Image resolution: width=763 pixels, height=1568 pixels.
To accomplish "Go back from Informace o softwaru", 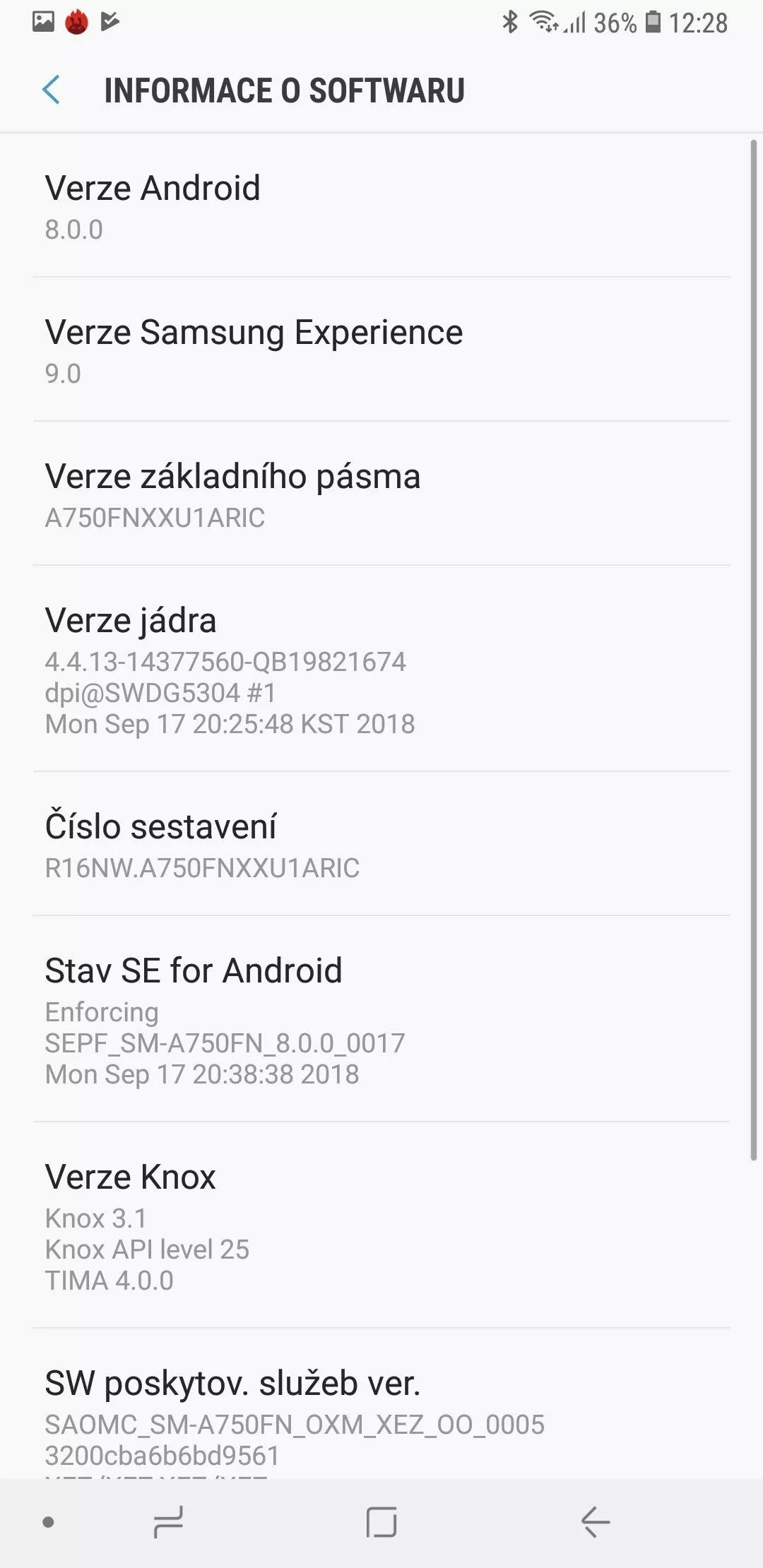I will click(52, 90).
